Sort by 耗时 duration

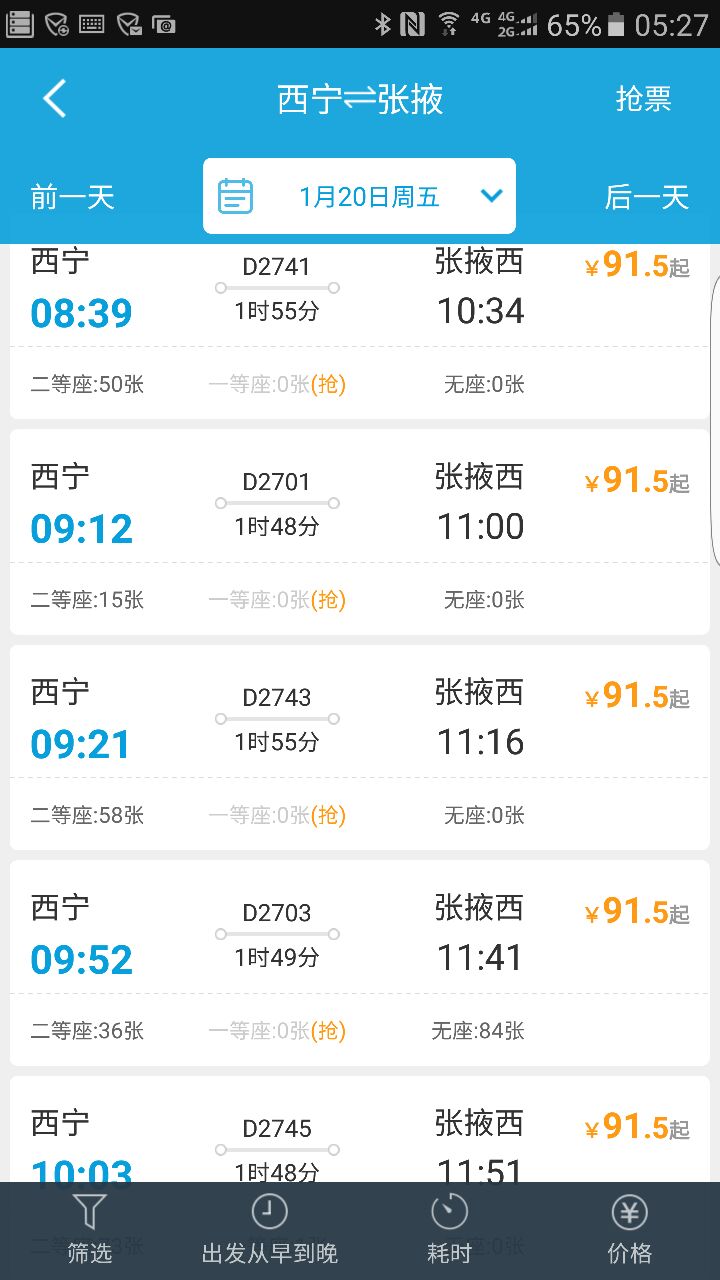[x=450, y=1231]
